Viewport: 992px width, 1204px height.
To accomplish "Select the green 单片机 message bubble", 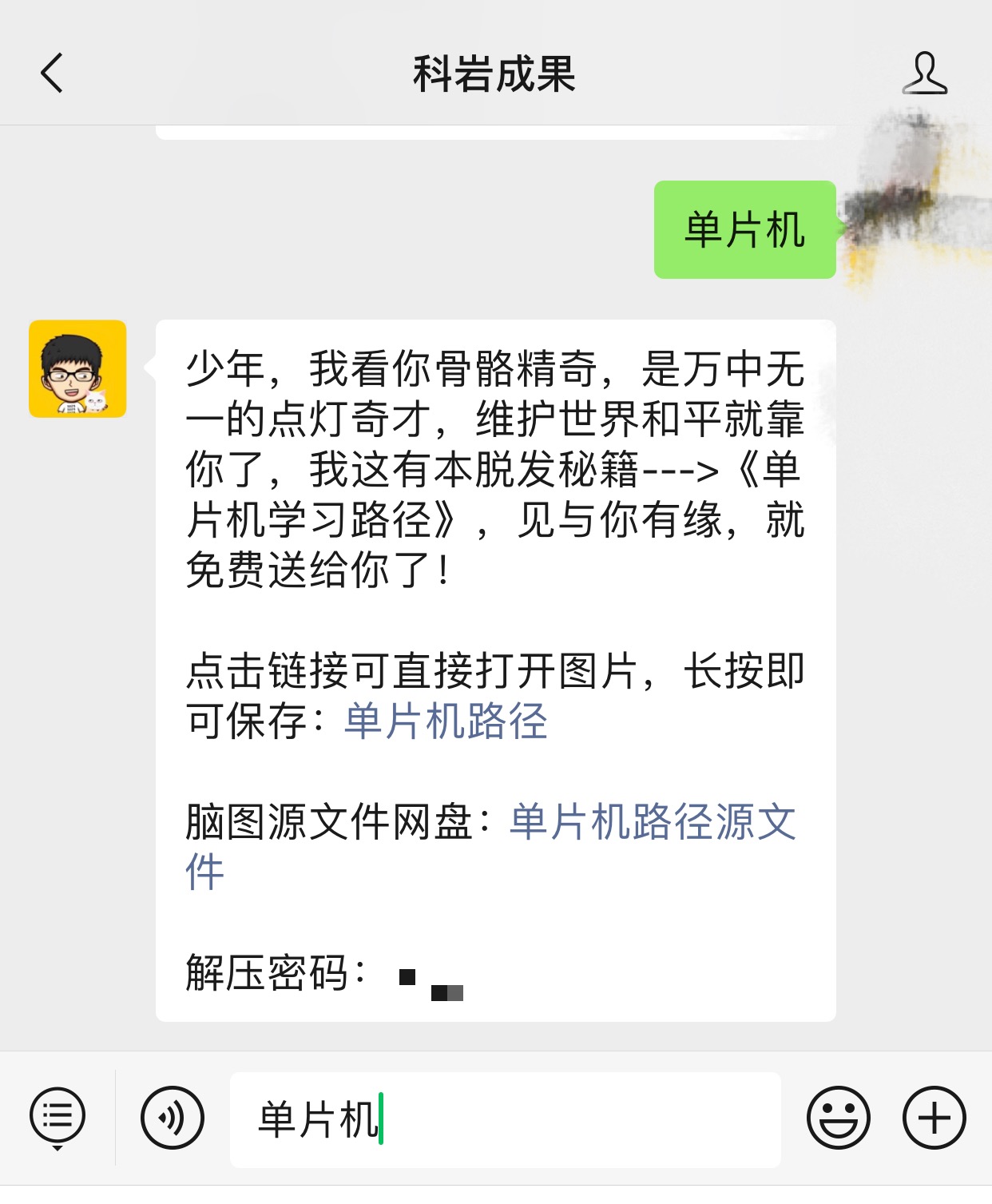I will pyautogui.click(x=744, y=230).
